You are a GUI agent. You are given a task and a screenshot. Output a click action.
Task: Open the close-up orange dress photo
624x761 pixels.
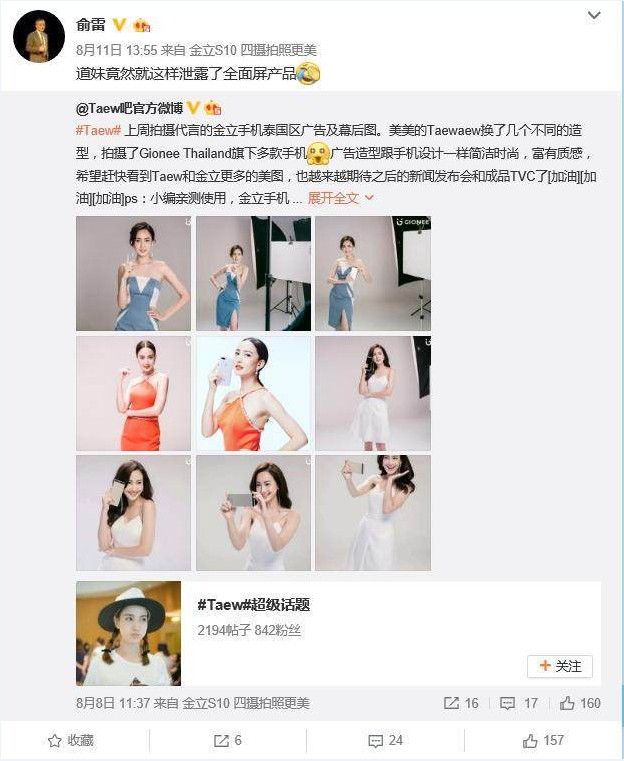(x=253, y=393)
